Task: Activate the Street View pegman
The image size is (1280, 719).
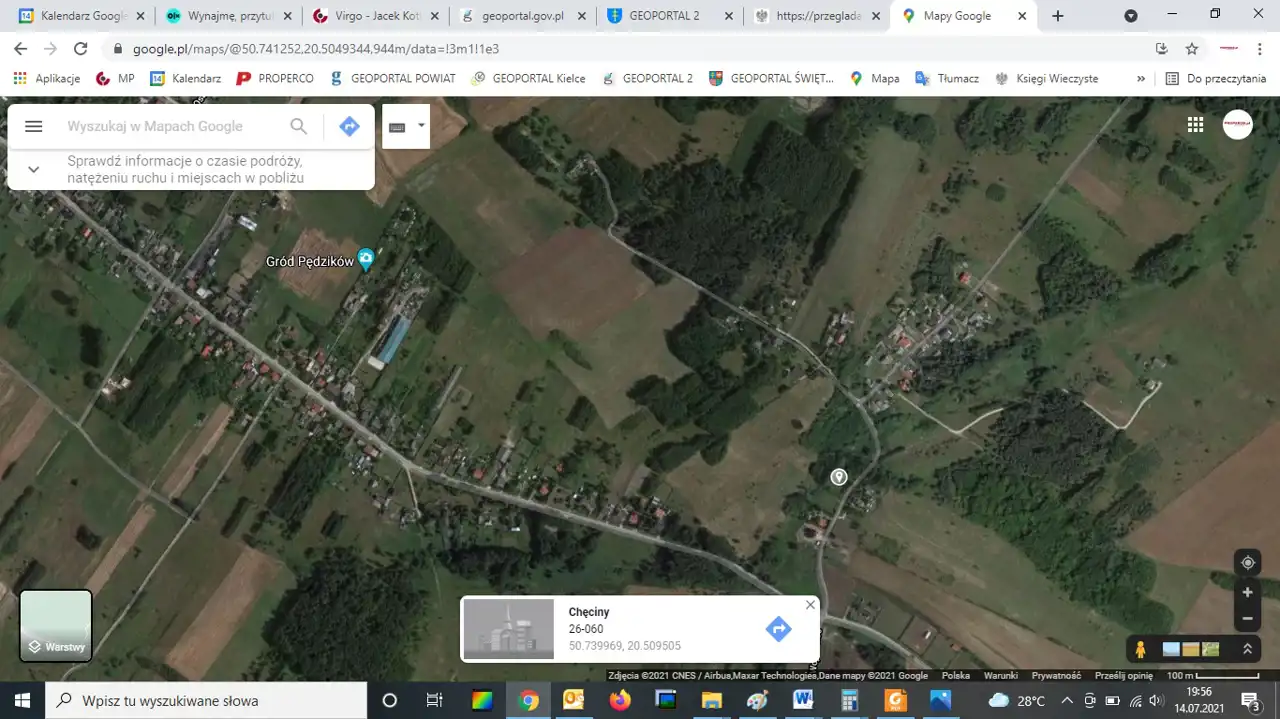Action: coord(1140,649)
